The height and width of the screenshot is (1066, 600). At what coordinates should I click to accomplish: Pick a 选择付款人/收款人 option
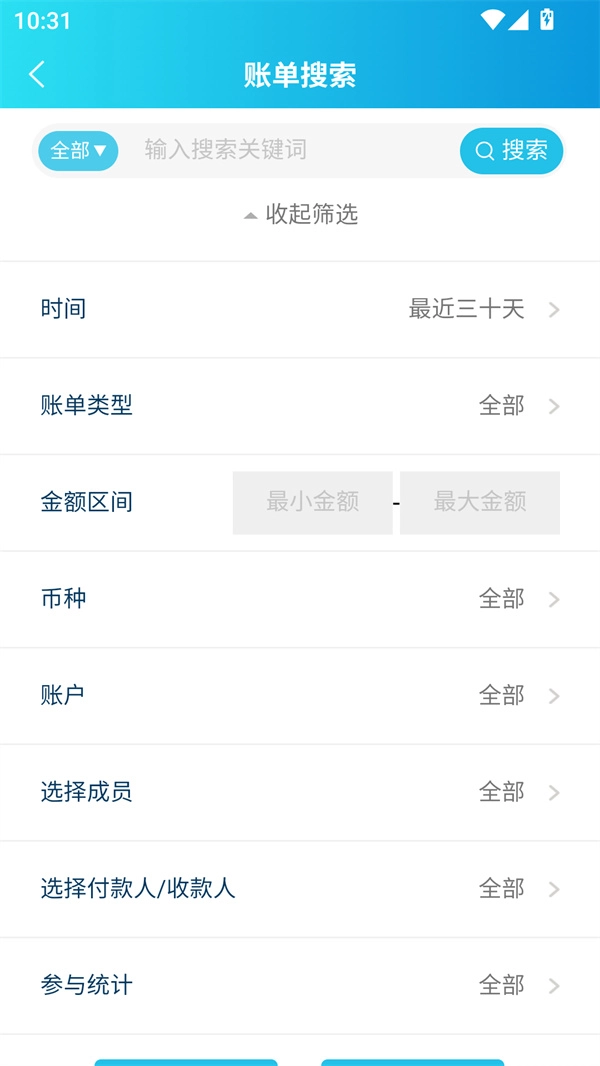click(x=300, y=889)
